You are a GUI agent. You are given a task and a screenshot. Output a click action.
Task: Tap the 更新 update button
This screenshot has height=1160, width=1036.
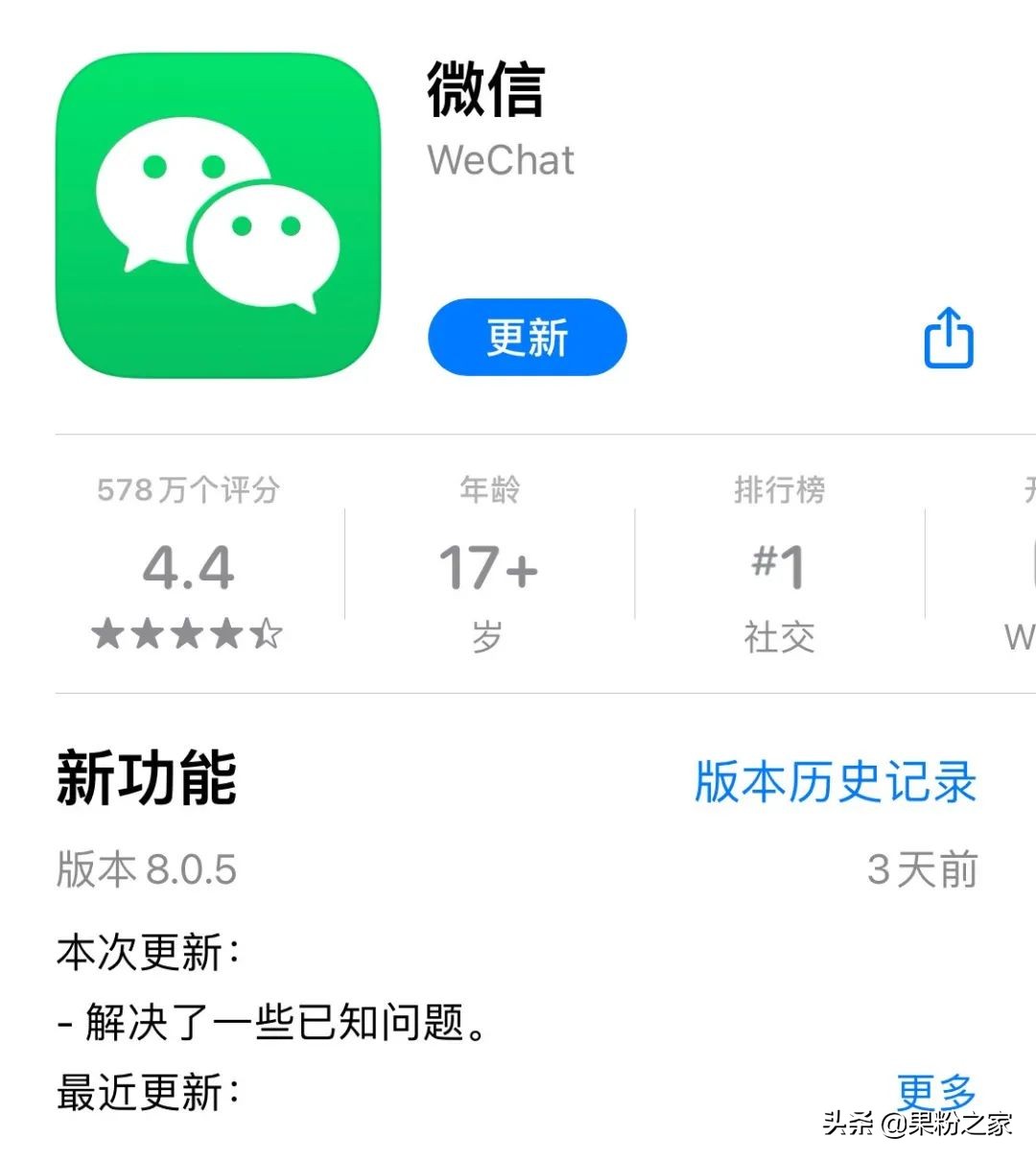(527, 337)
